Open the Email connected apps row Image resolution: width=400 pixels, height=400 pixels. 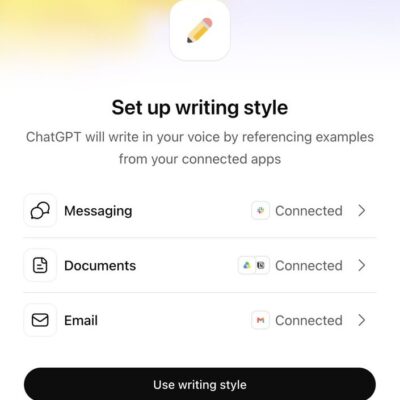200,320
